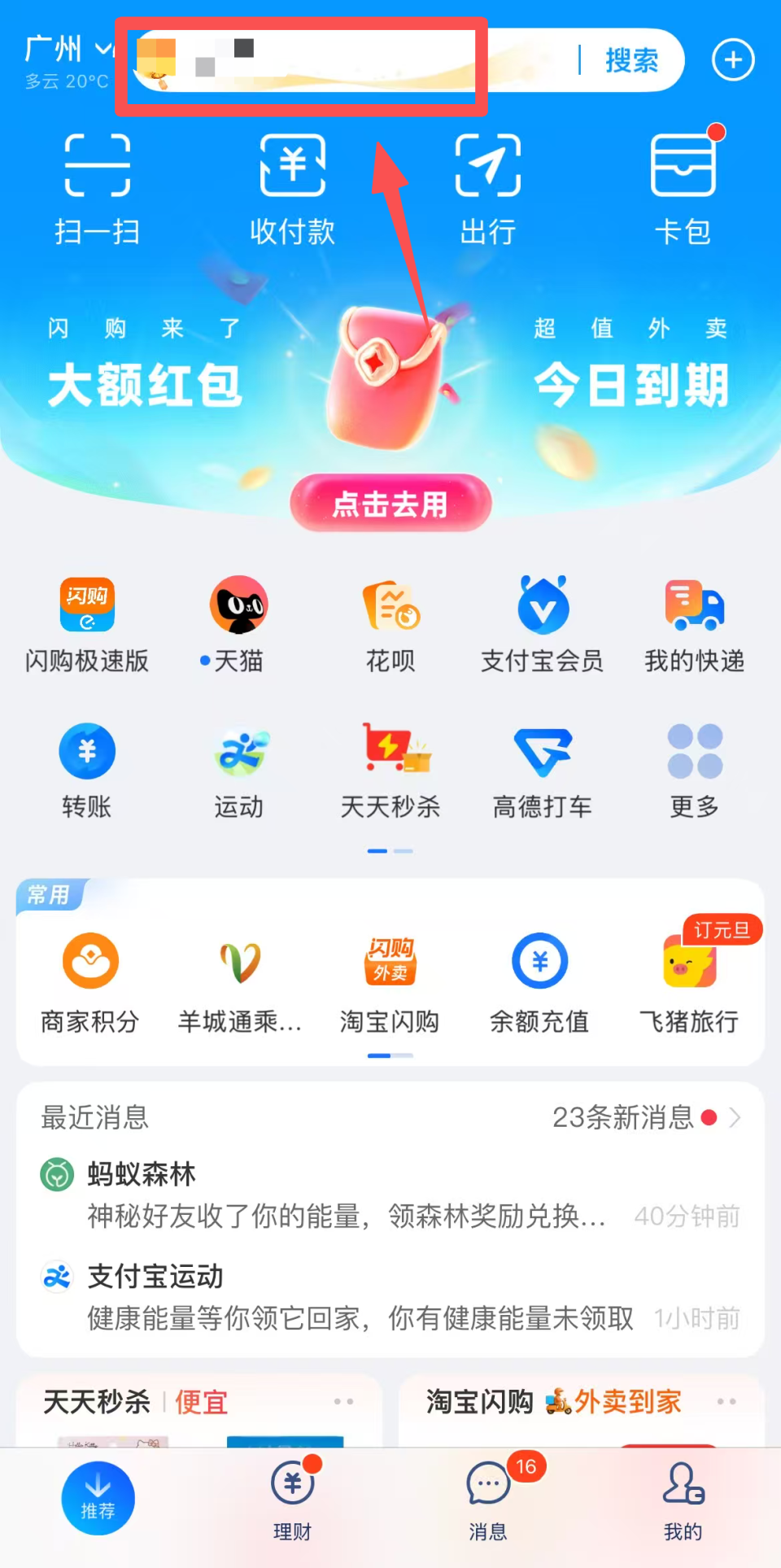Check 我的快递 package tracking
Screen dimensions: 781x1568
click(693, 622)
